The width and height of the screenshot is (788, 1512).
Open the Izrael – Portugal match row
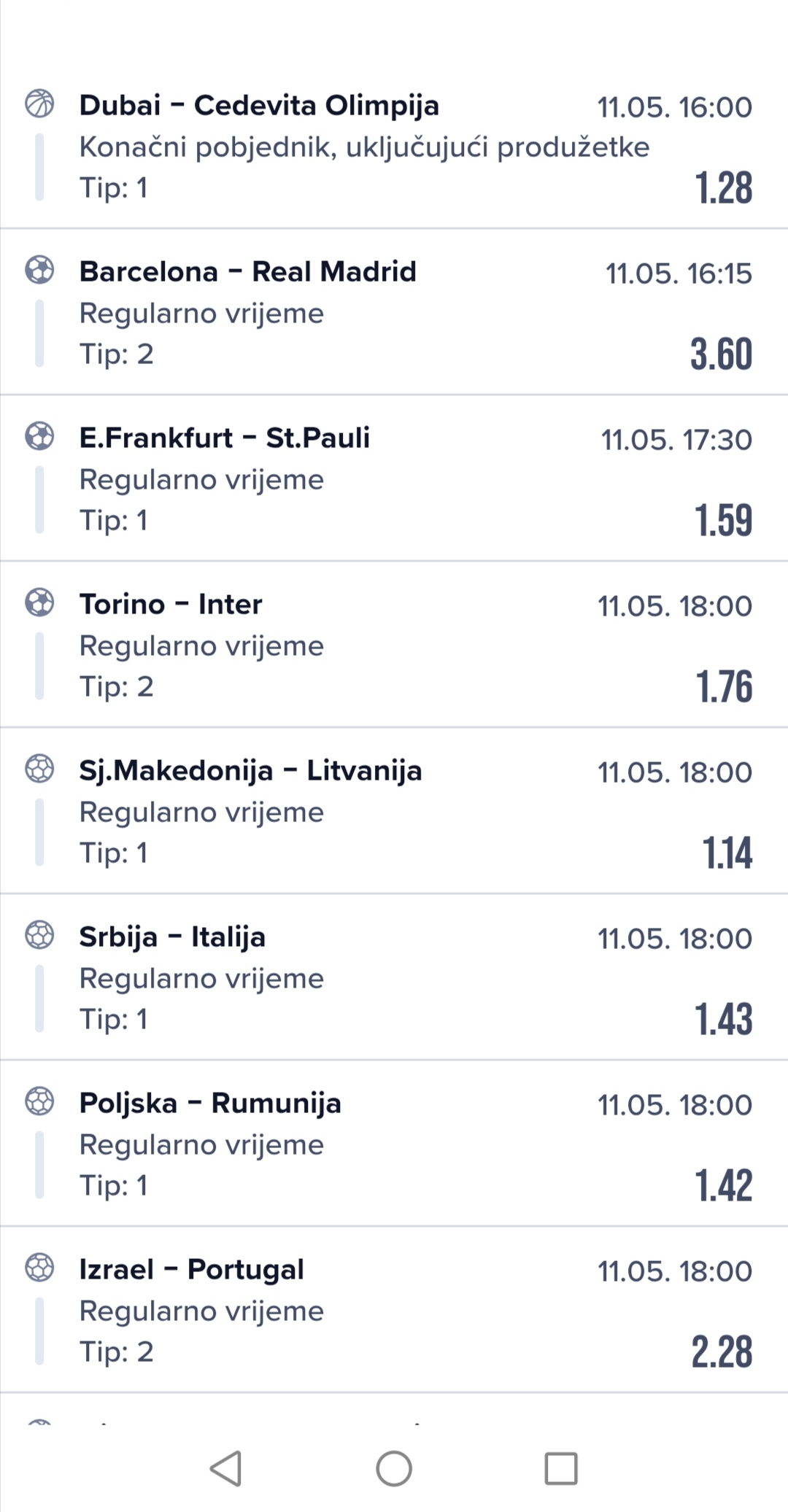pyautogui.click(x=394, y=1310)
